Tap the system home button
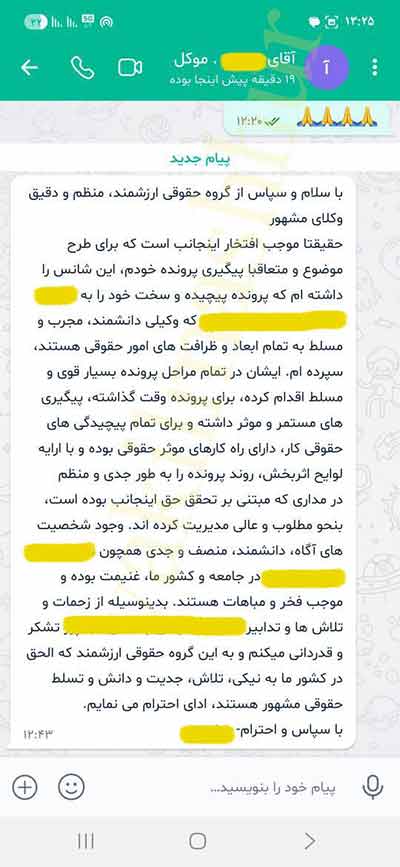400x867 pixels. (x=198, y=841)
